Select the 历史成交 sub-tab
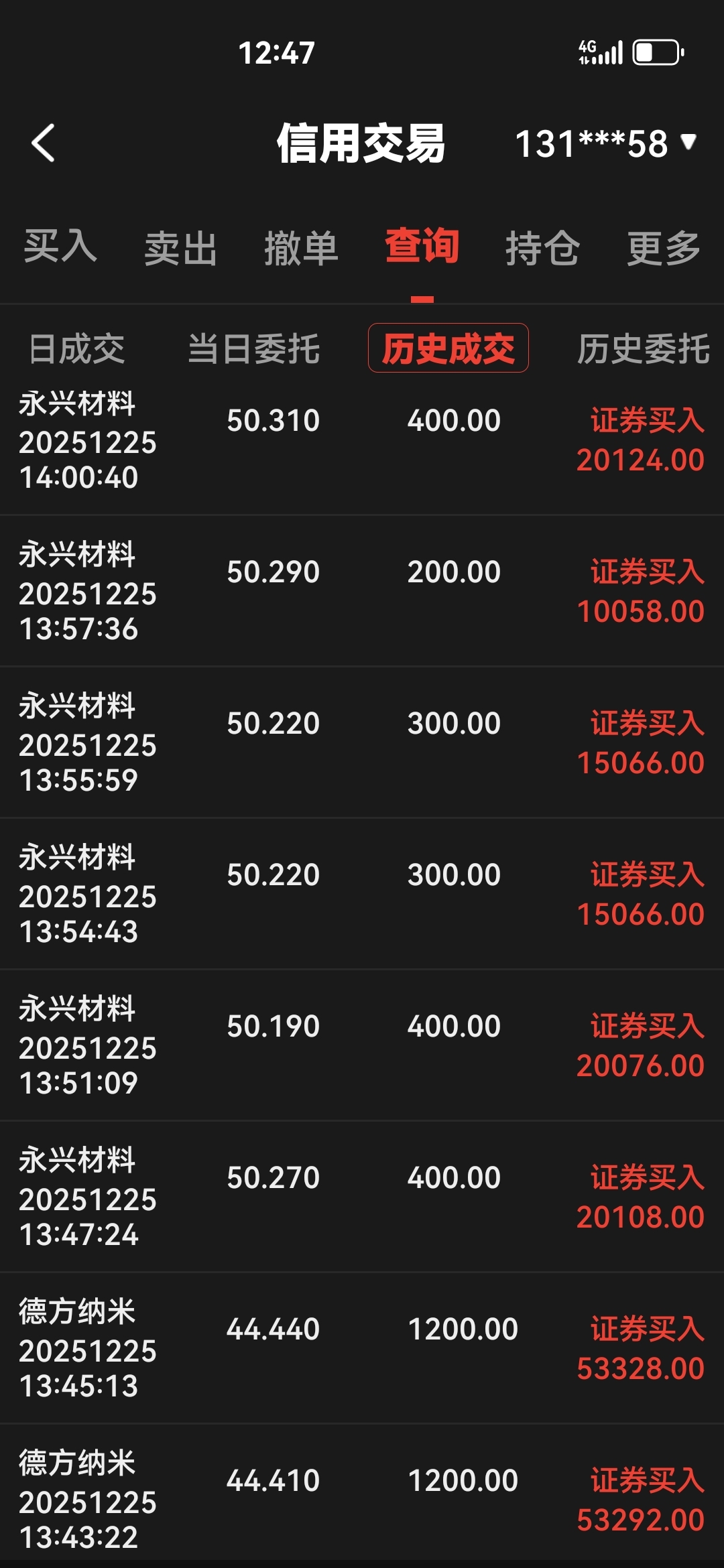This screenshot has width=724, height=1568. [448, 348]
